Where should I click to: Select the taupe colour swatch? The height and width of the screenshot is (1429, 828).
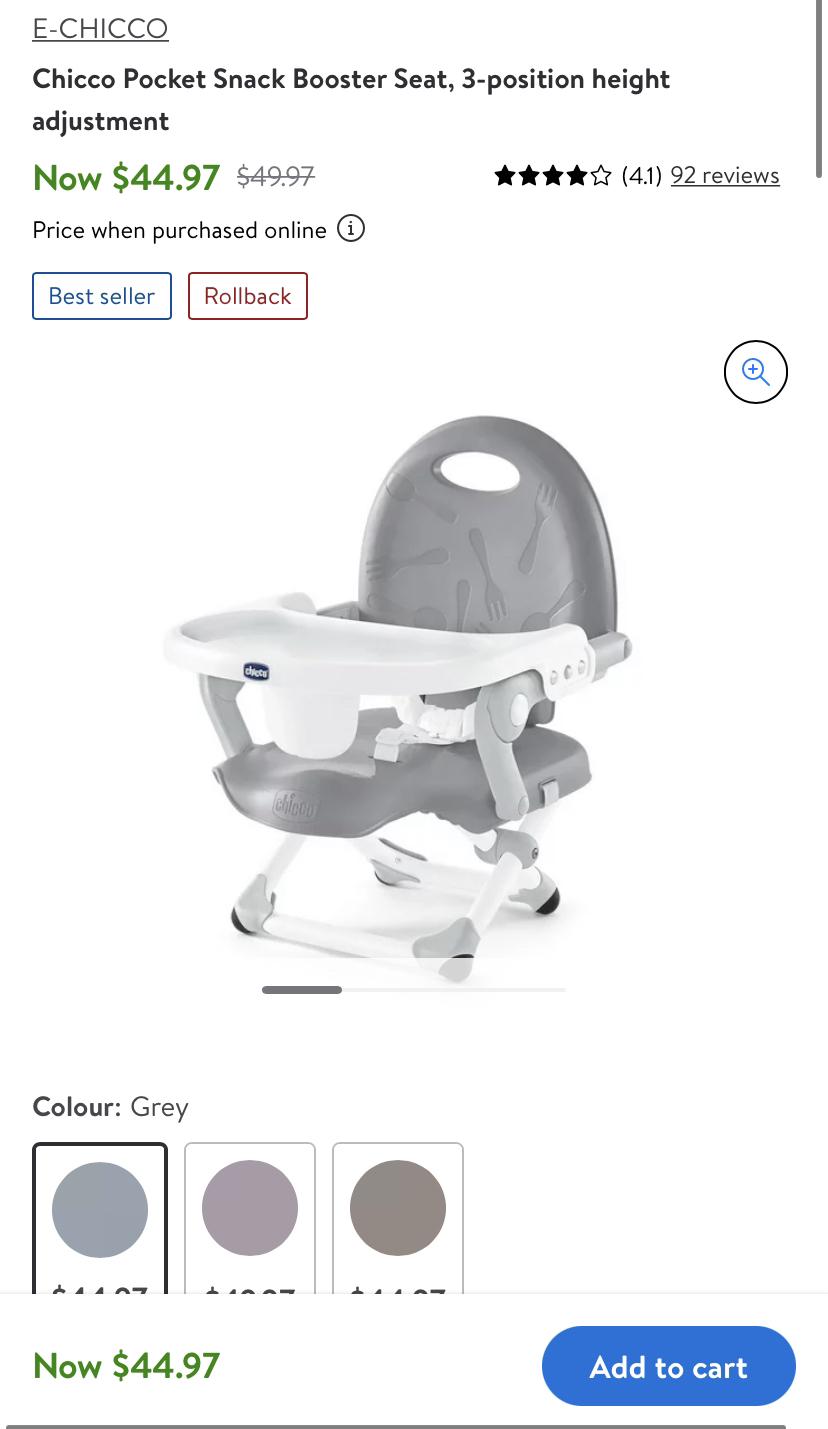pos(397,1208)
